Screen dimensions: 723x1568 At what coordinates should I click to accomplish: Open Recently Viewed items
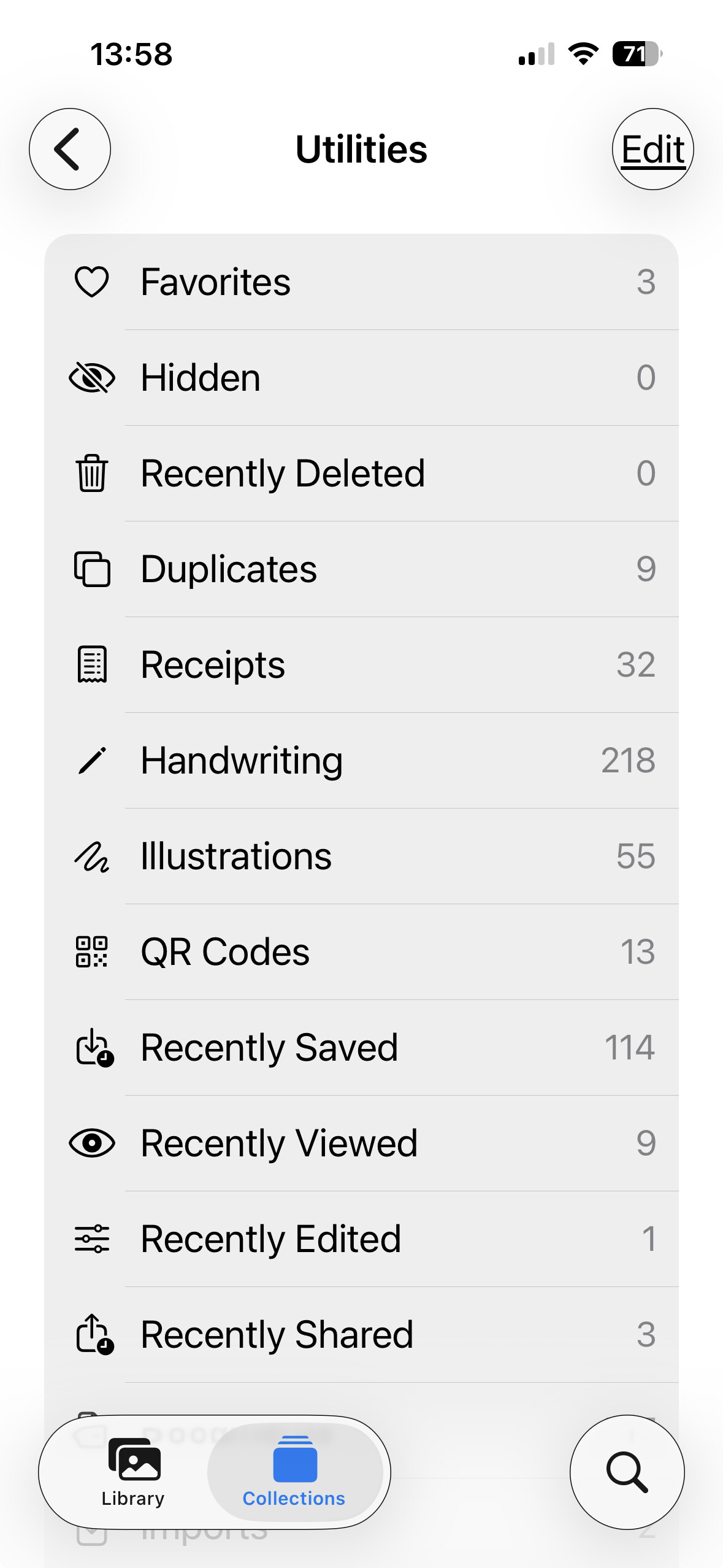(x=361, y=1143)
